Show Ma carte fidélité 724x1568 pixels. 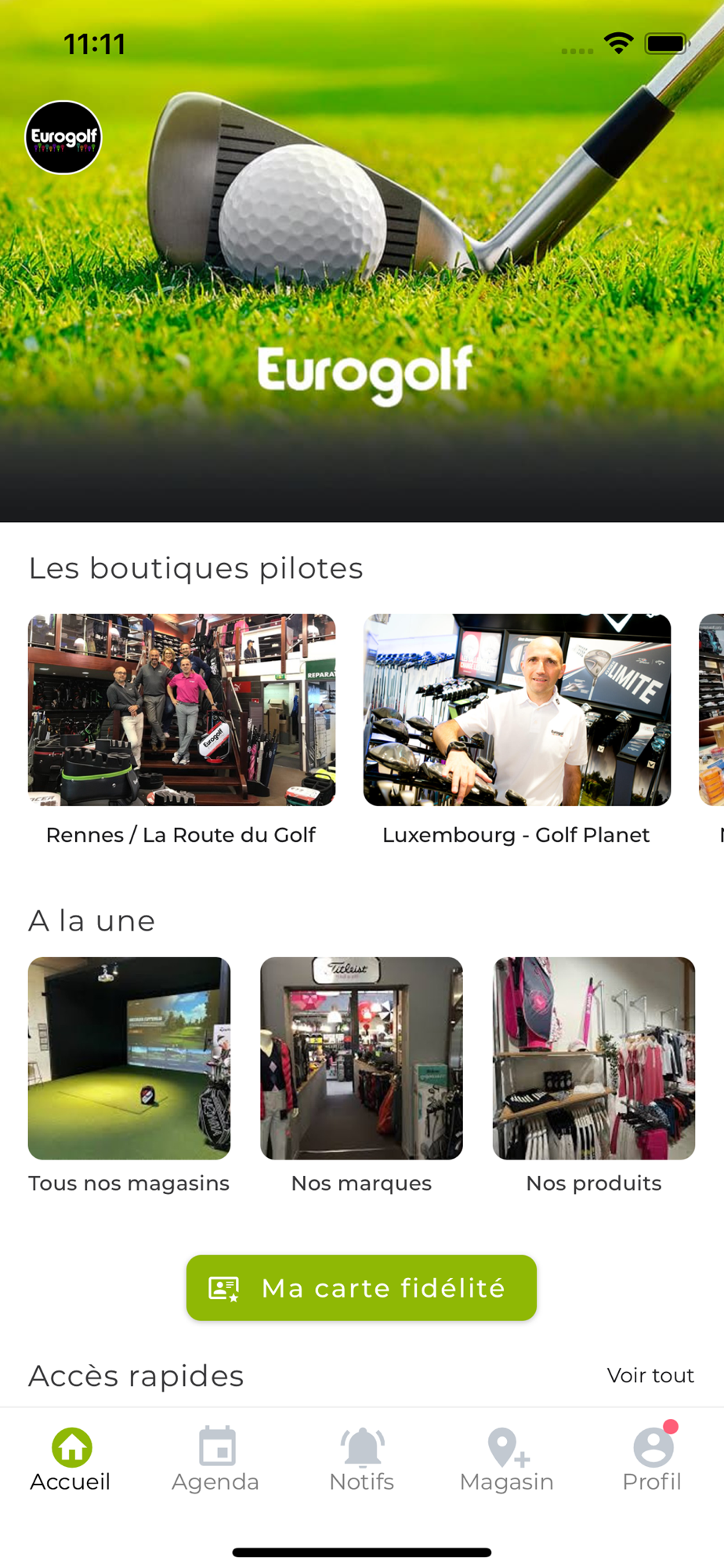(x=361, y=1287)
